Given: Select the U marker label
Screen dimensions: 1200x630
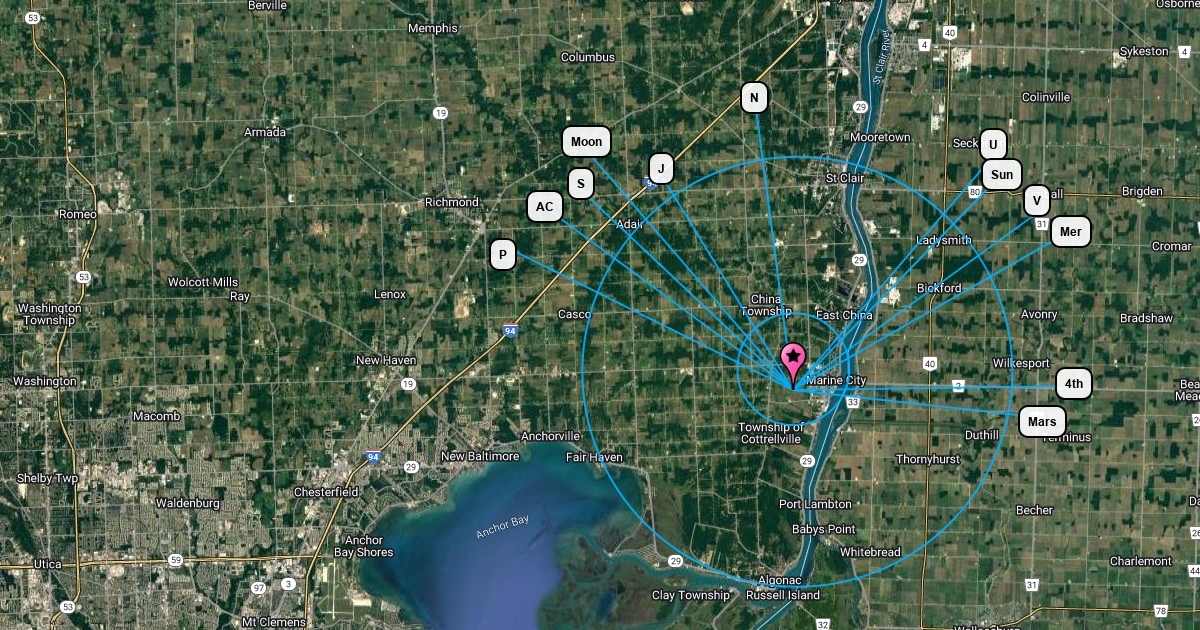Looking at the screenshot, I should [993, 144].
